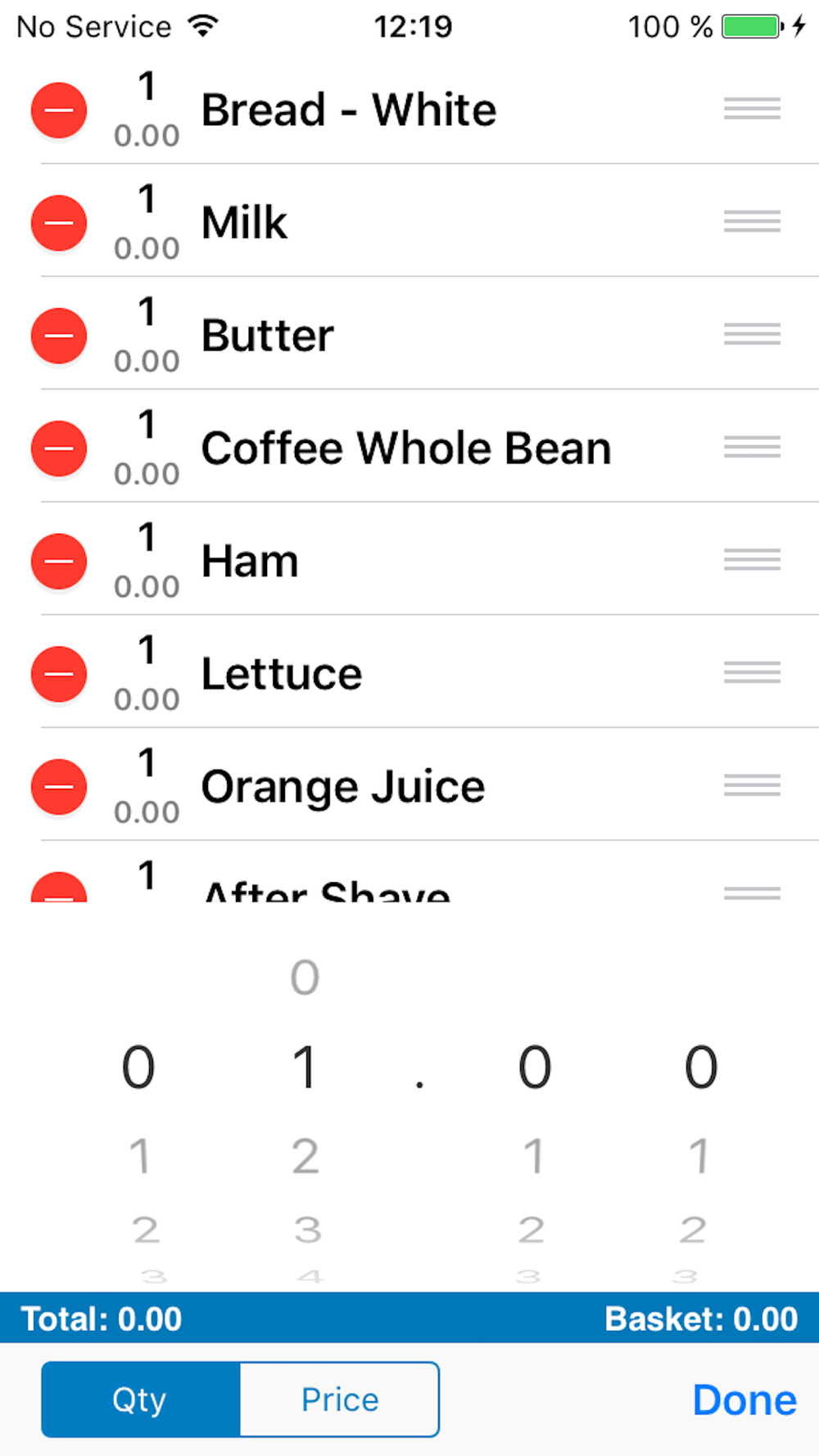Switch to the Price segment
This screenshot has height=1456, width=819.
click(340, 1399)
